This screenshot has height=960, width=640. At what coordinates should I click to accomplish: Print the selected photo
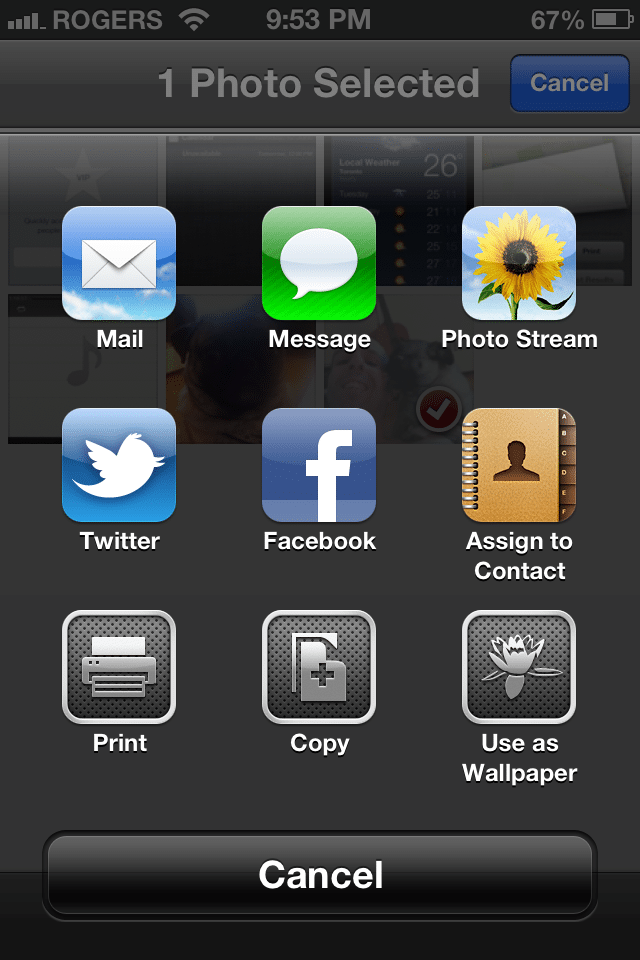pos(119,667)
